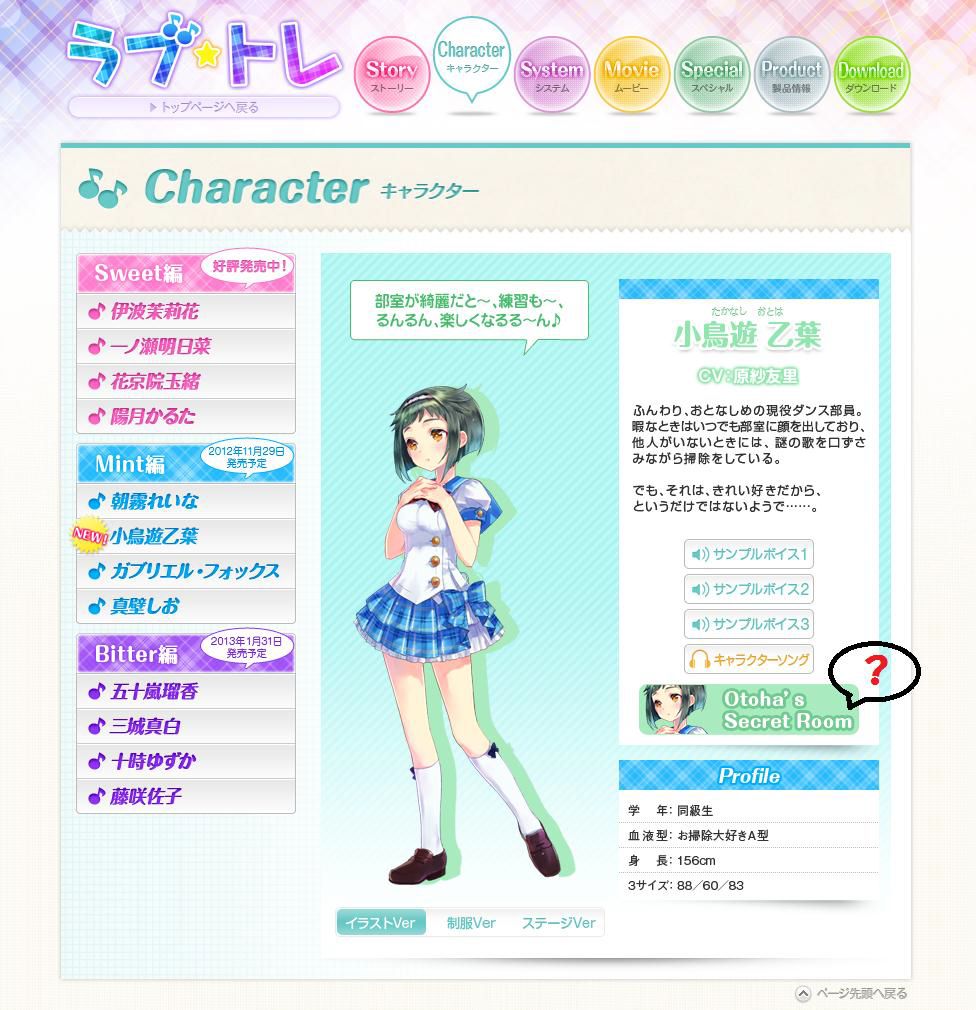This screenshot has height=1010, width=976.
Task: Open Product information page
Action: (x=791, y=75)
